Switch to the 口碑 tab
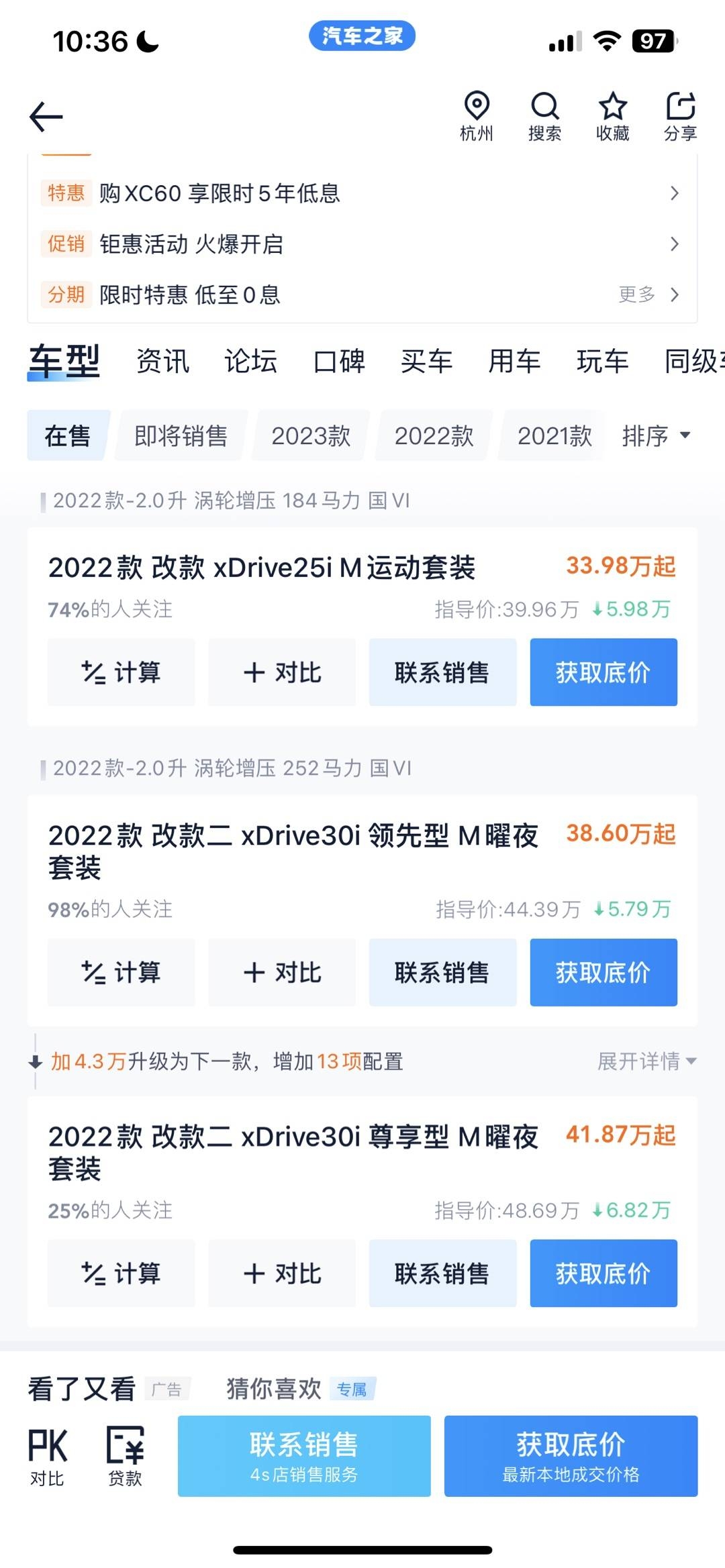Viewport: 725px width, 1568px height. click(x=339, y=362)
